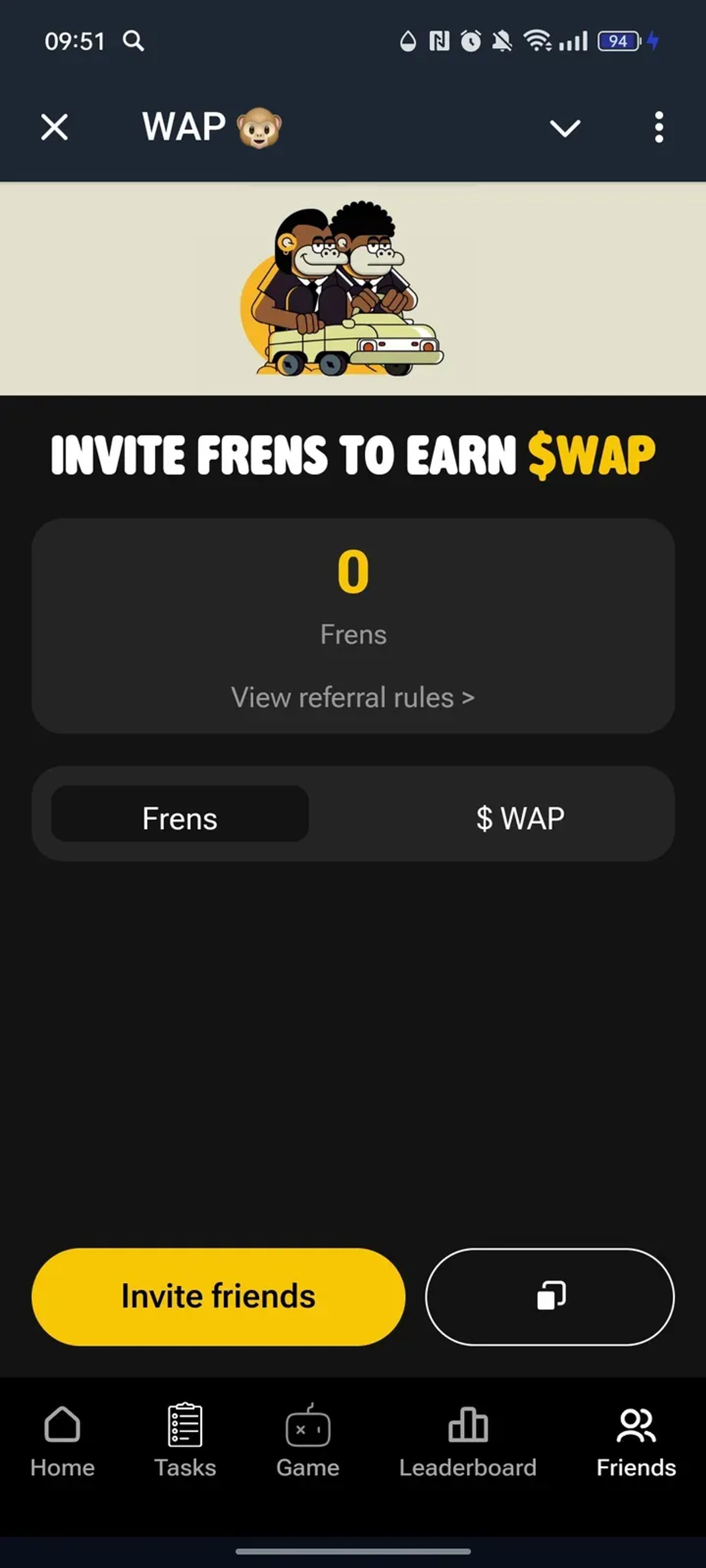Select the Friends tab

pyautogui.click(x=636, y=1440)
